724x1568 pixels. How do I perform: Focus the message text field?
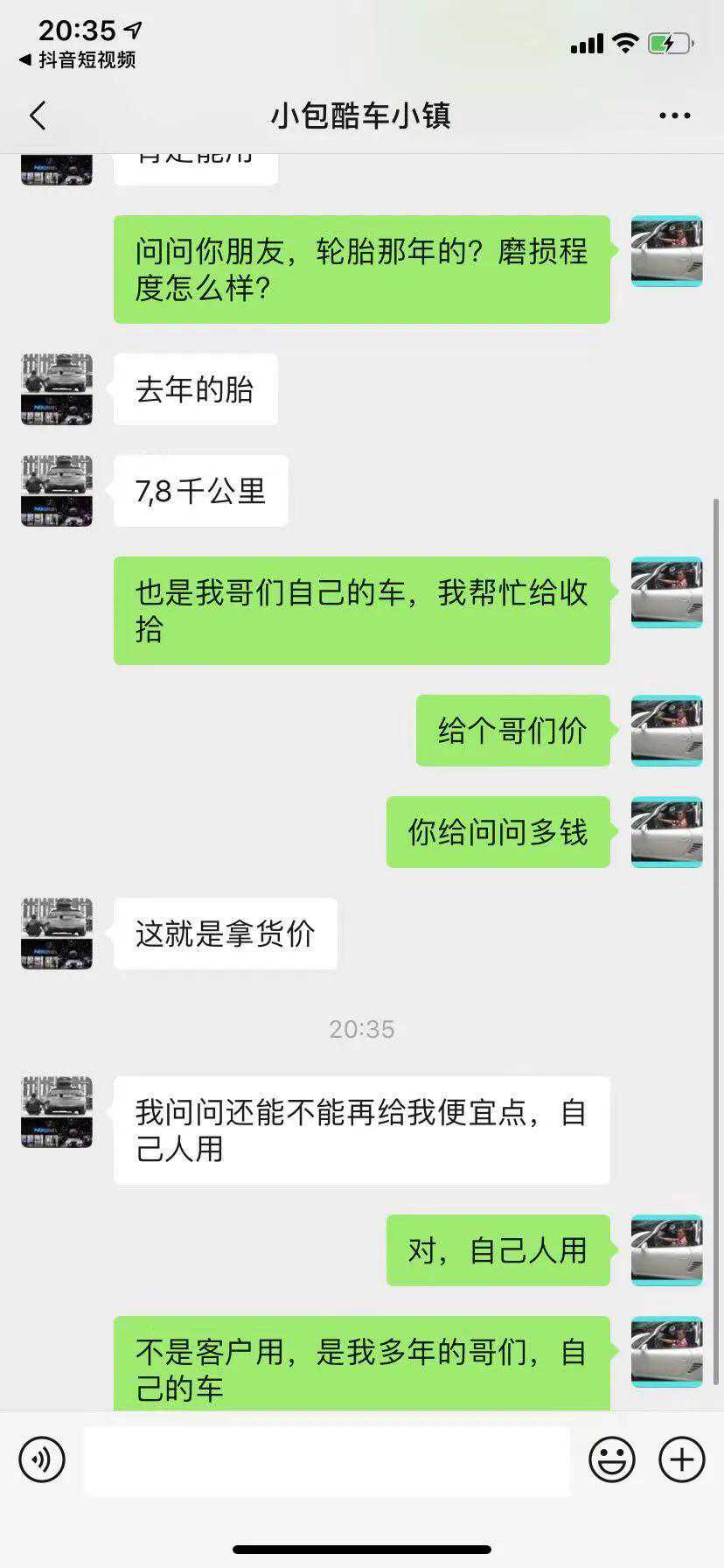pyautogui.click(x=327, y=1459)
